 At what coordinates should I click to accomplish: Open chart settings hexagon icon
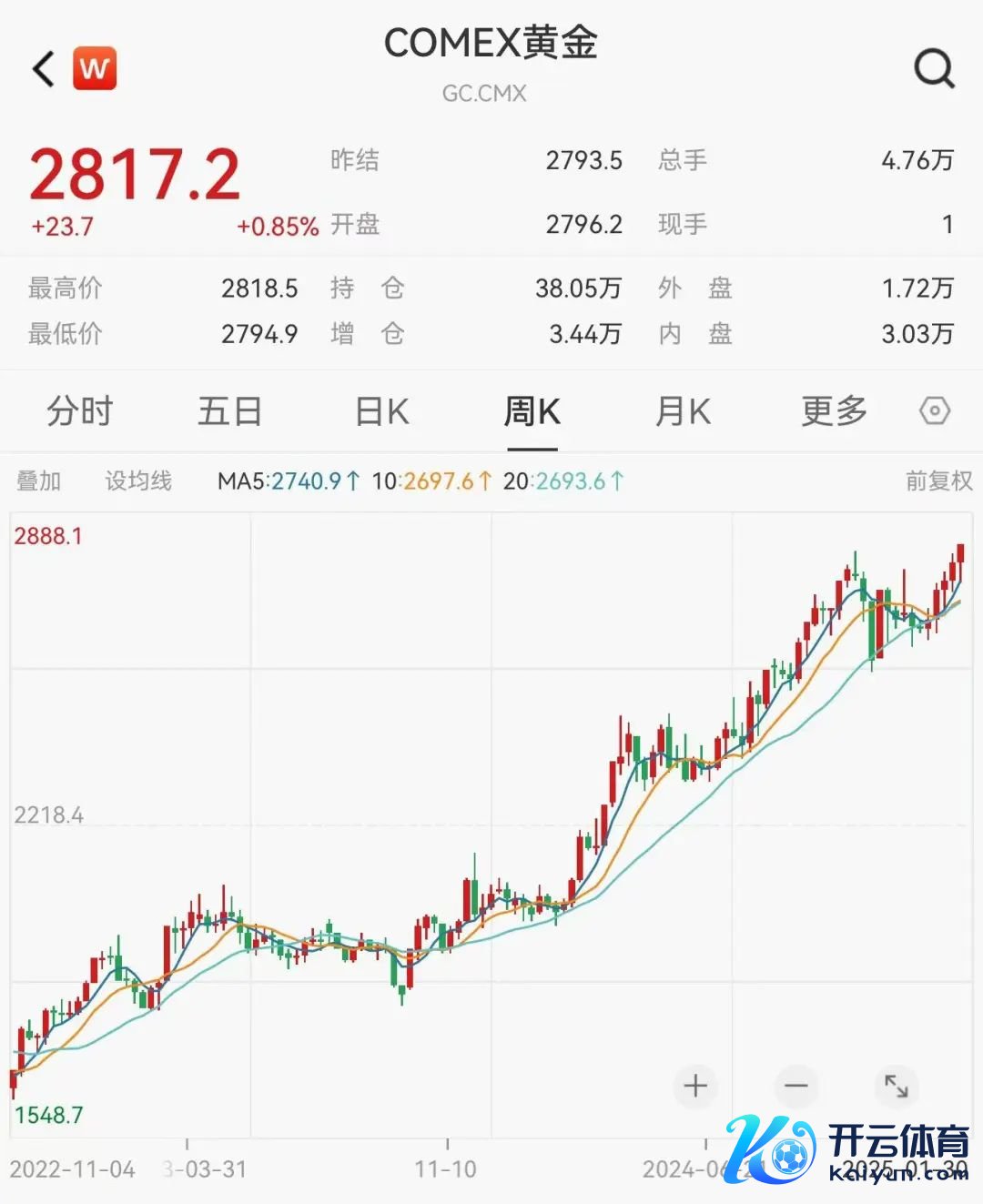click(x=935, y=411)
